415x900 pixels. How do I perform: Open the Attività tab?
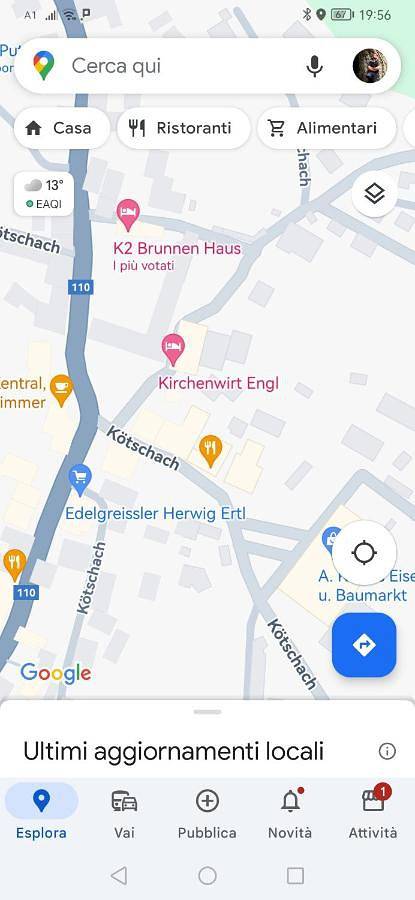pos(373,812)
